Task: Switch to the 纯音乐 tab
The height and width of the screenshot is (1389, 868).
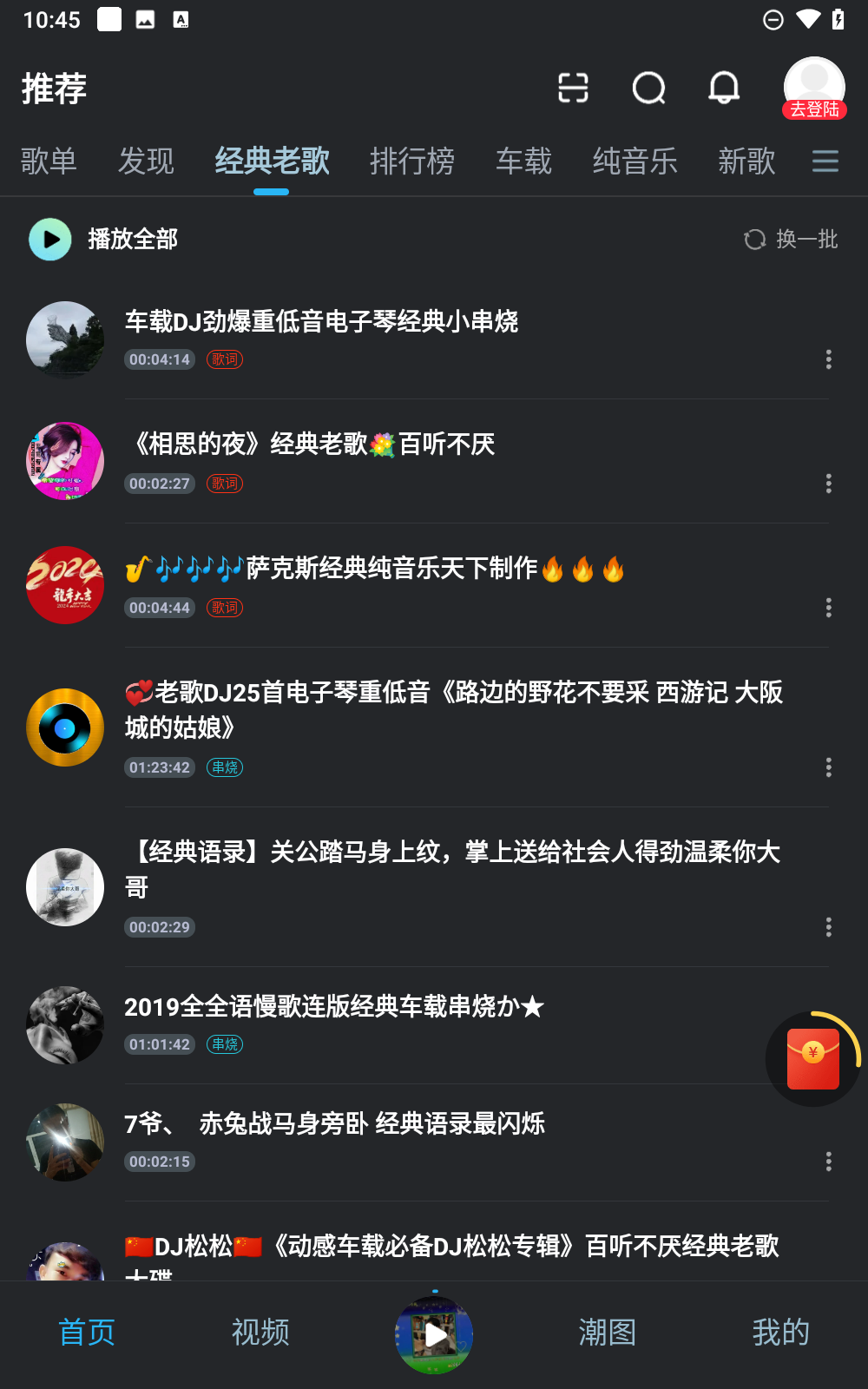Action: (x=635, y=161)
